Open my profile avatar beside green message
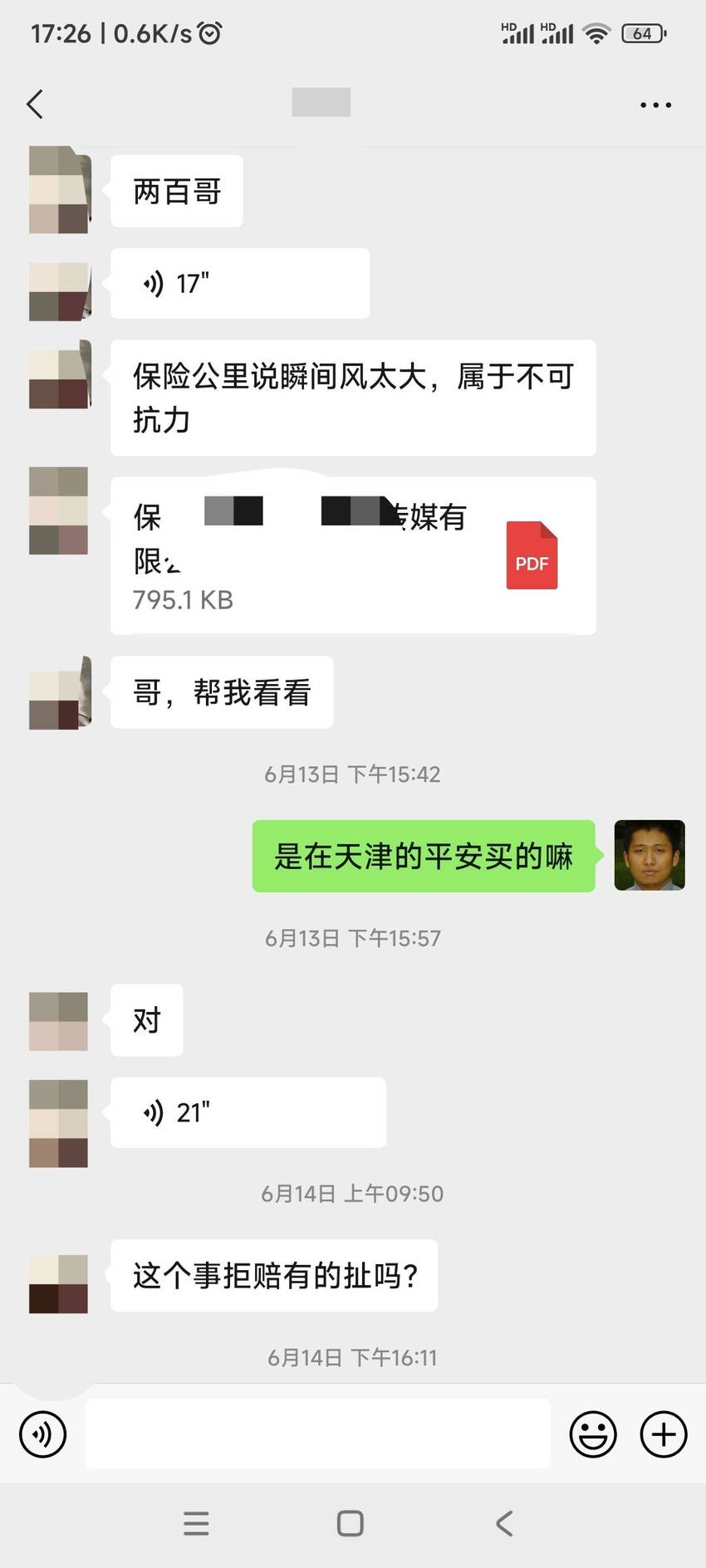The width and height of the screenshot is (706, 1568). (650, 856)
